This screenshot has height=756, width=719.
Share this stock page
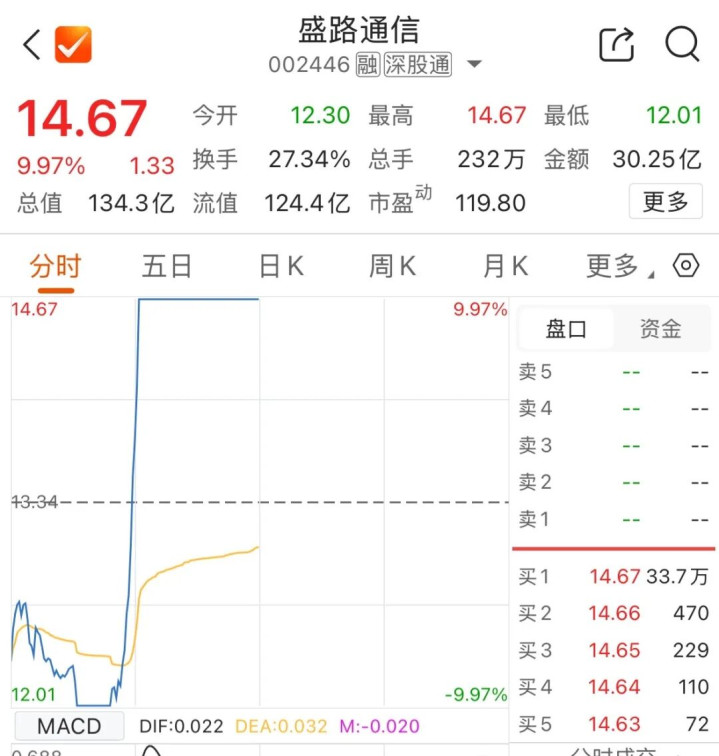tap(617, 45)
